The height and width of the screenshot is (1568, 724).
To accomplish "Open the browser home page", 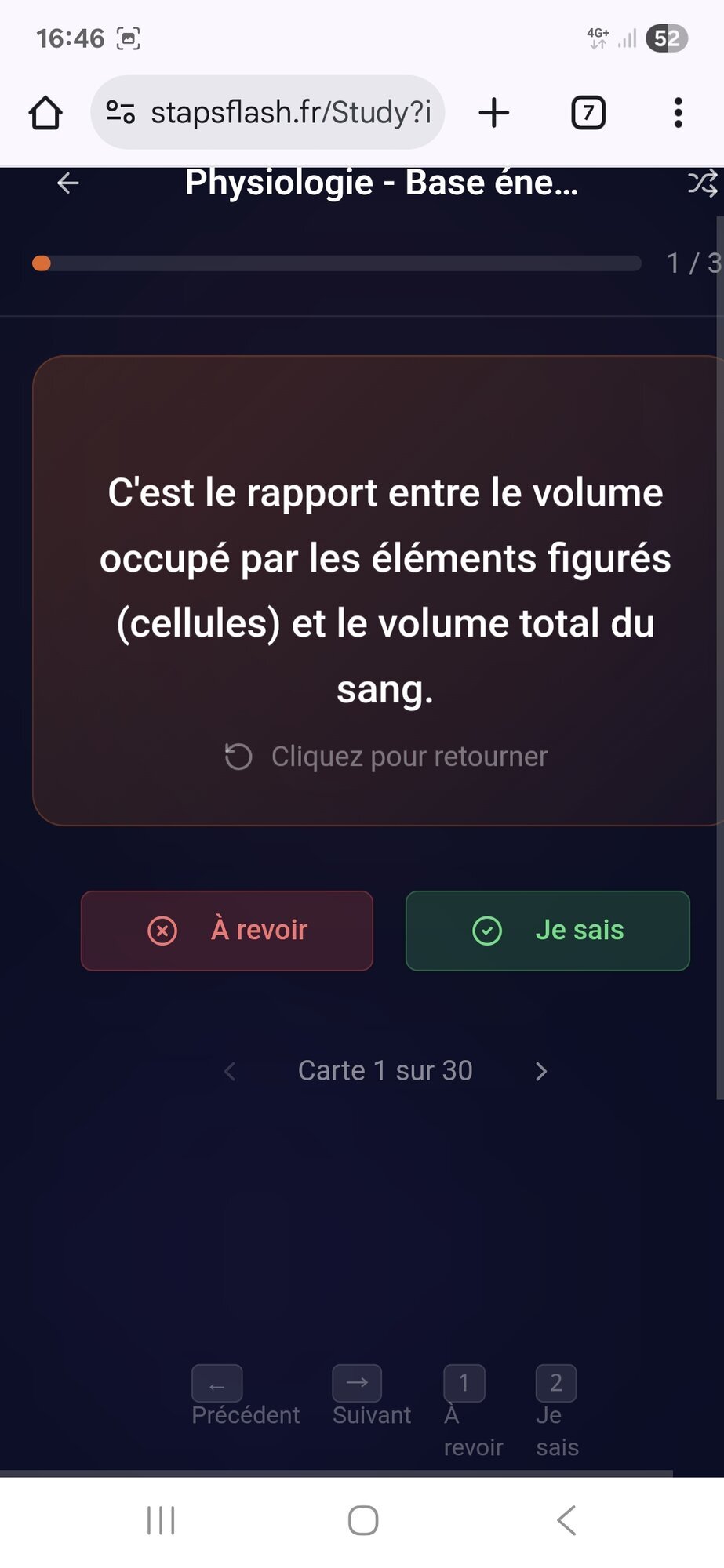I will coord(45,113).
